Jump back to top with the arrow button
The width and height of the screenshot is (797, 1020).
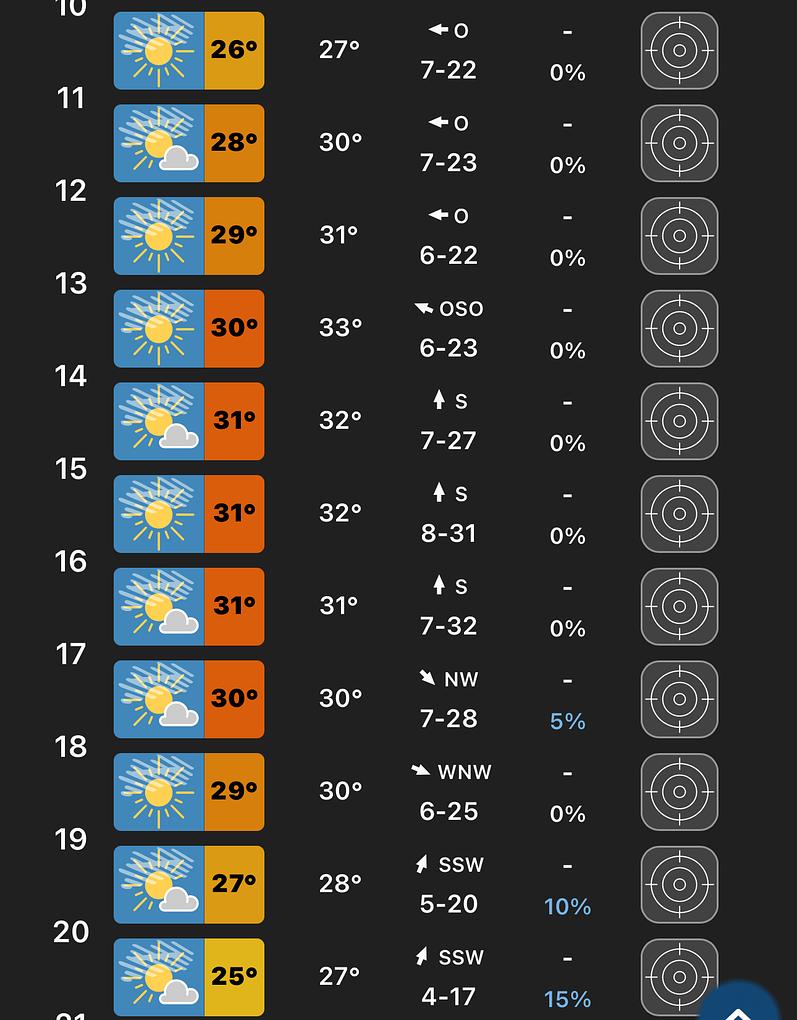[738, 1003]
